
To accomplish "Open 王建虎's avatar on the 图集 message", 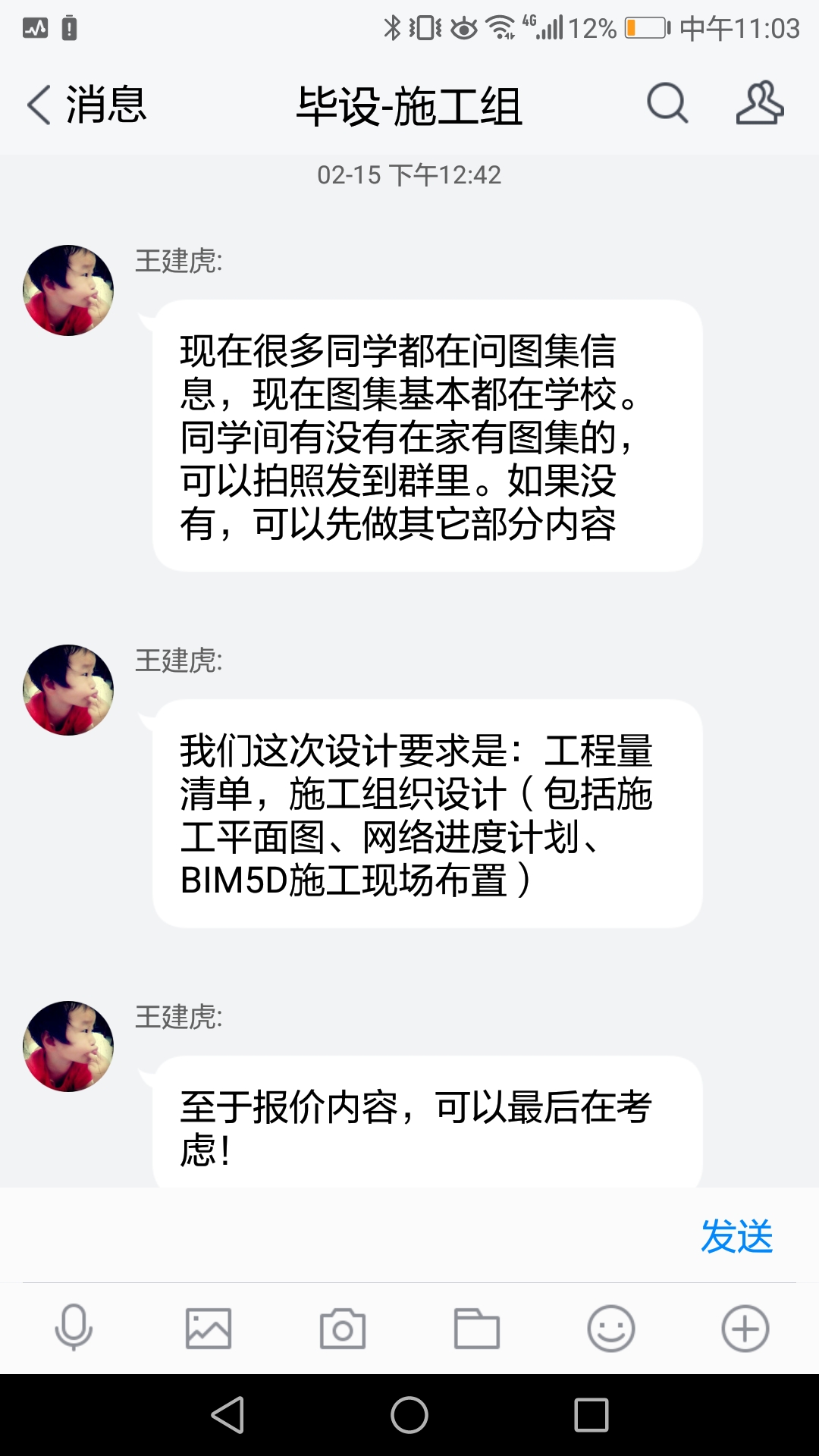I will click(x=68, y=290).
